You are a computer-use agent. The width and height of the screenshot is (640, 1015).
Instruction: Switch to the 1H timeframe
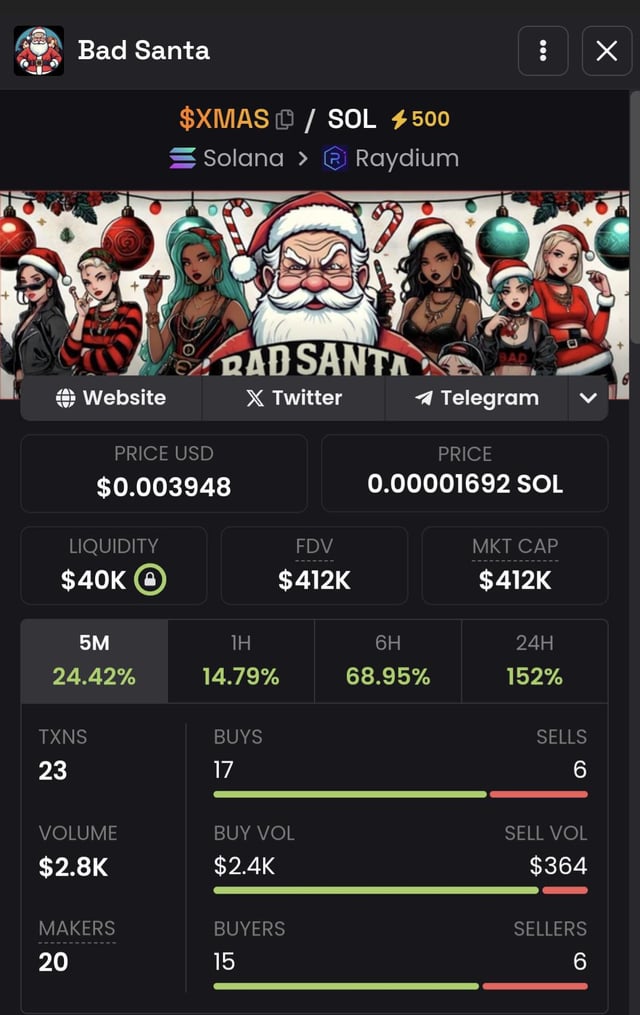tap(241, 660)
